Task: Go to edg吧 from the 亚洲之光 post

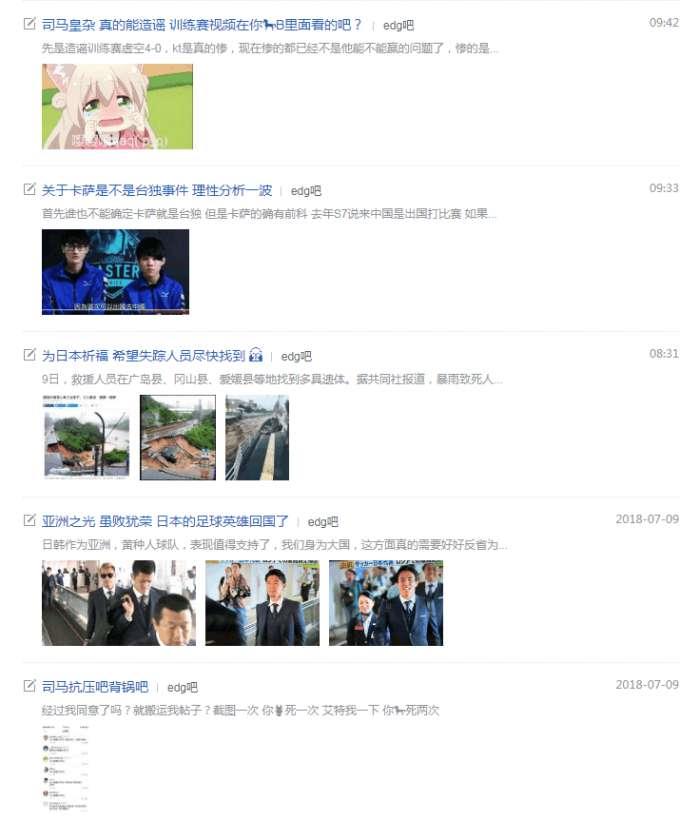Action: (x=323, y=522)
